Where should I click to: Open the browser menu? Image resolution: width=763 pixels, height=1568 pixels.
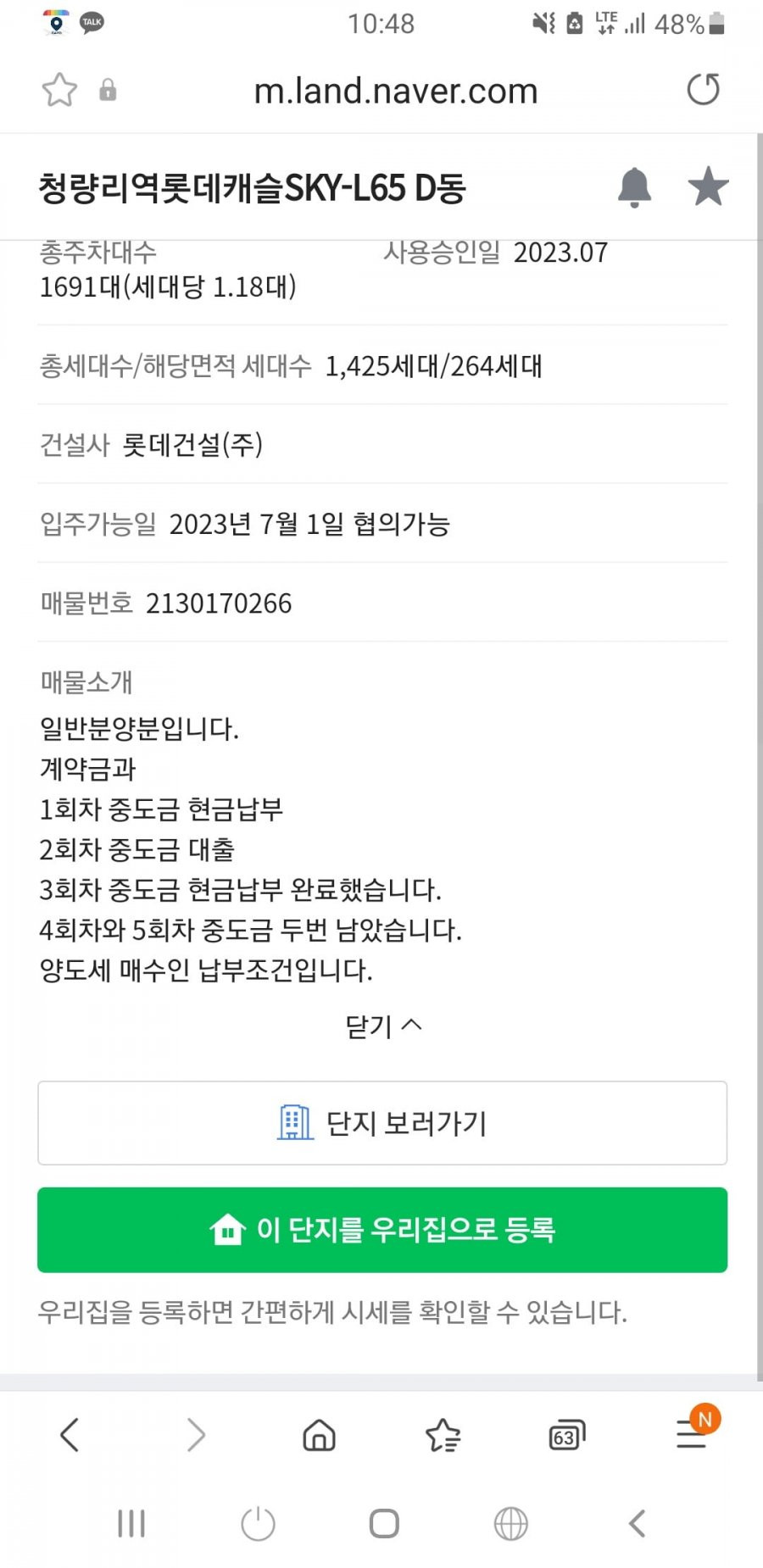point(693,1433)
